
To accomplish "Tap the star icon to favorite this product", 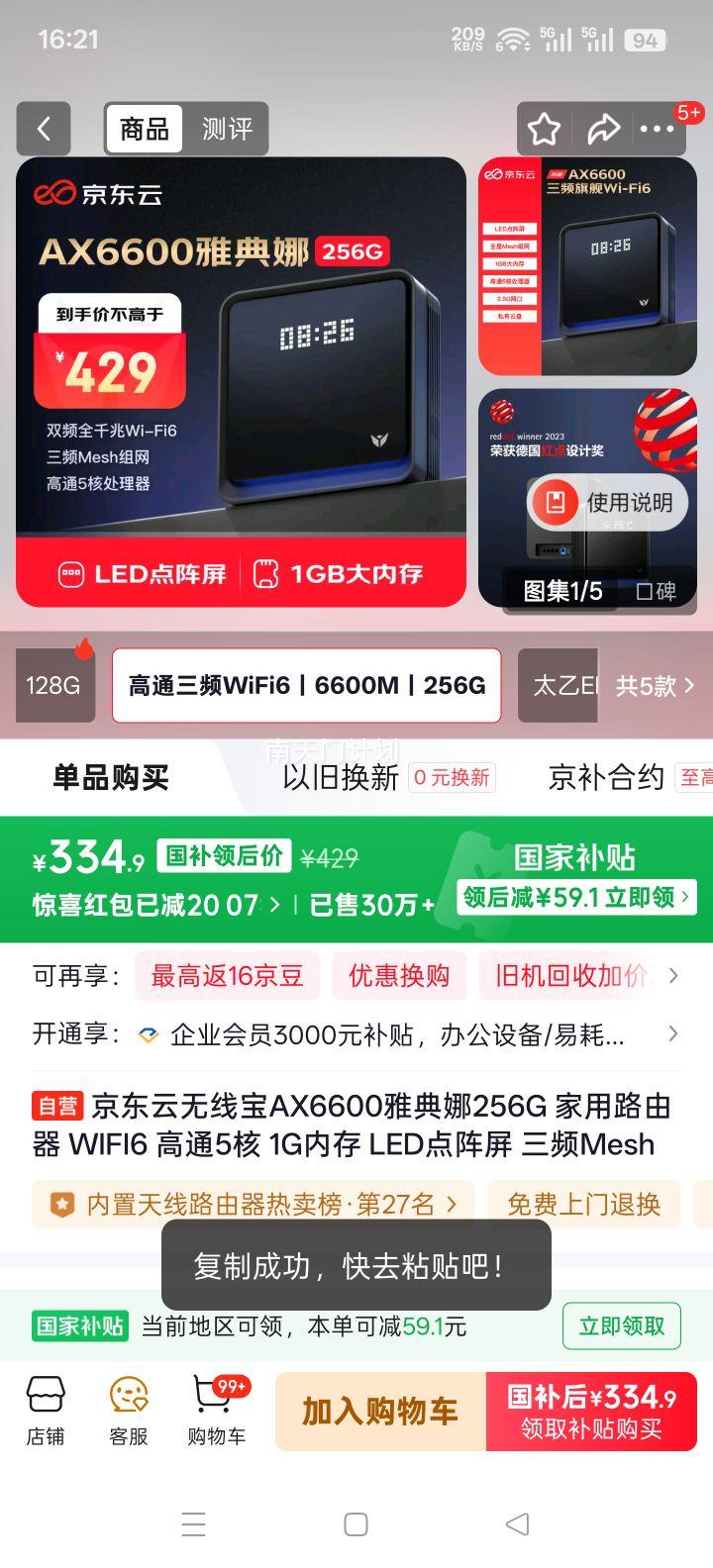I will click(545, 129).
